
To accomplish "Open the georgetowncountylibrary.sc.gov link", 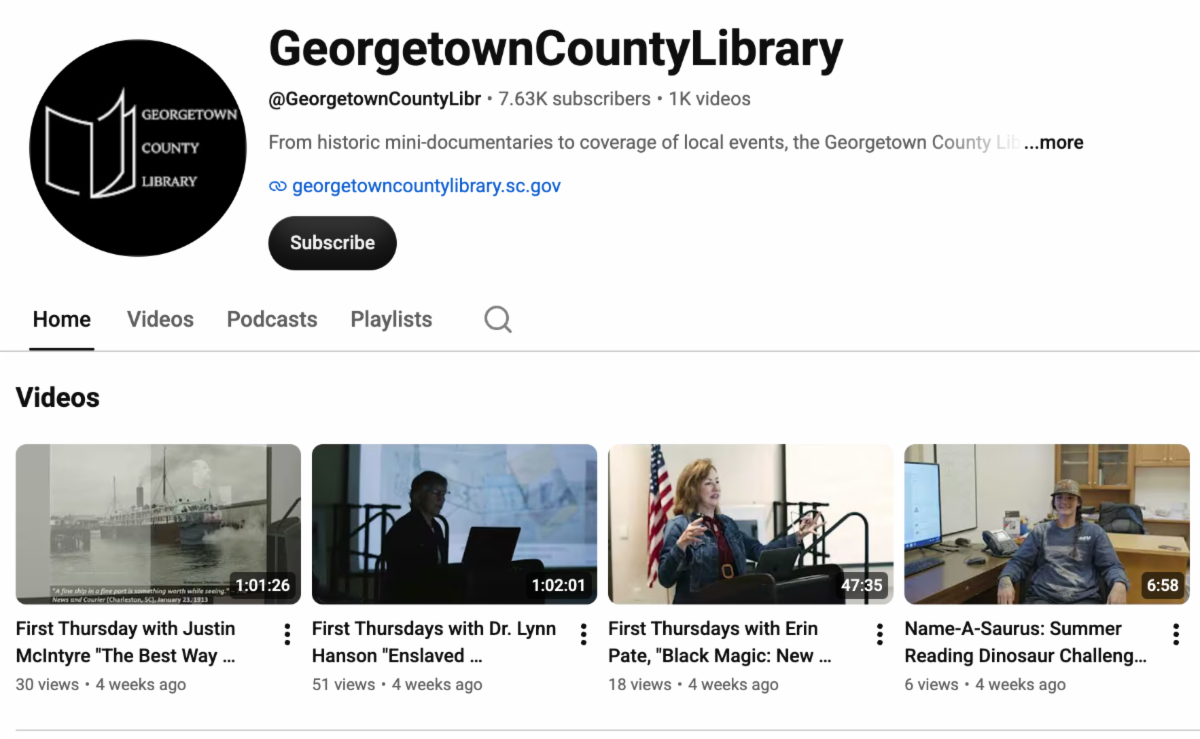I will click(x=415, y=186).
